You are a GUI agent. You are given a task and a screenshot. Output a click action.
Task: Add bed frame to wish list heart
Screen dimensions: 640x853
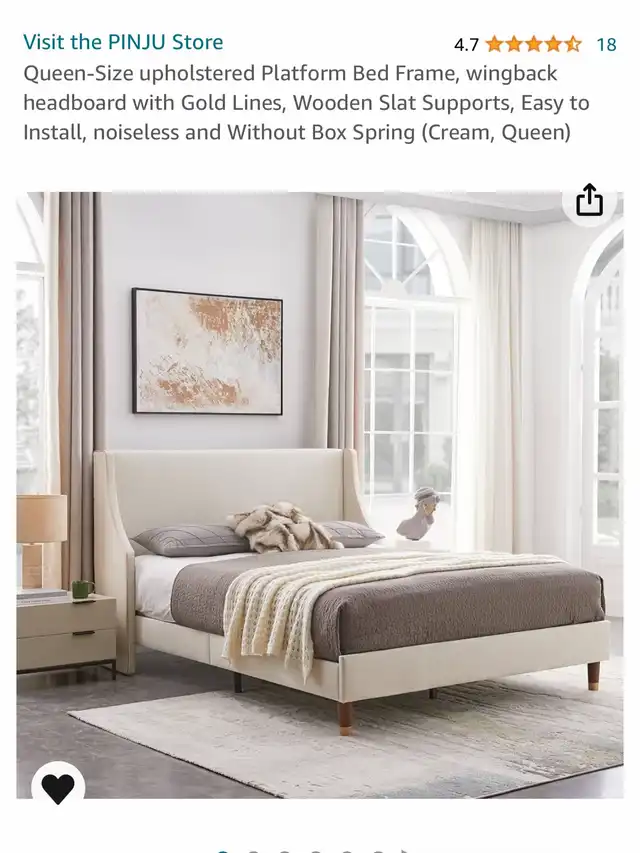click(58, 788)
